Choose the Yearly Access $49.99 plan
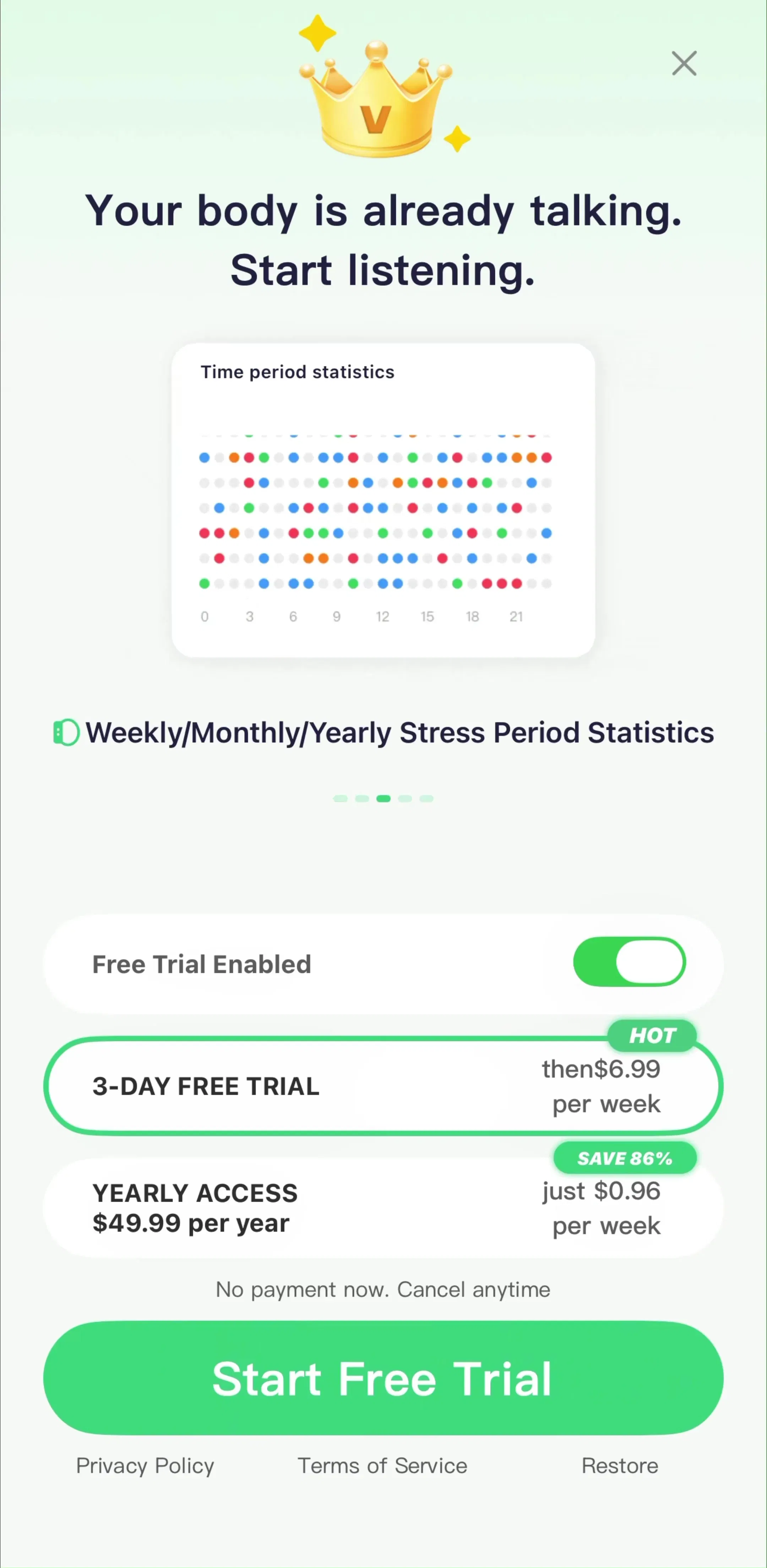The width and height of the screenshot is (767, 1568). coord(383,1208)
